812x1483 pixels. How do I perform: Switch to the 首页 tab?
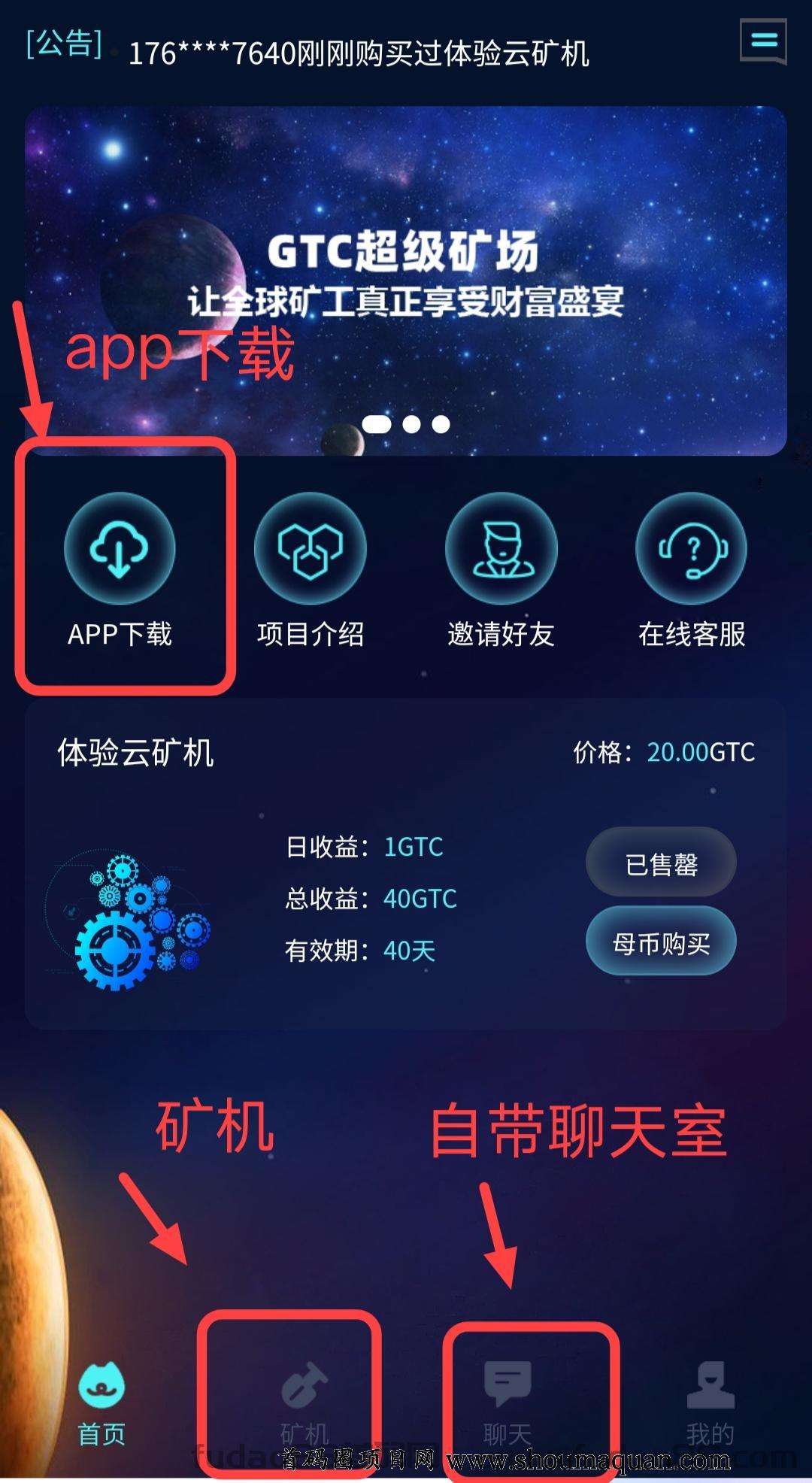tap(101, 1405)
